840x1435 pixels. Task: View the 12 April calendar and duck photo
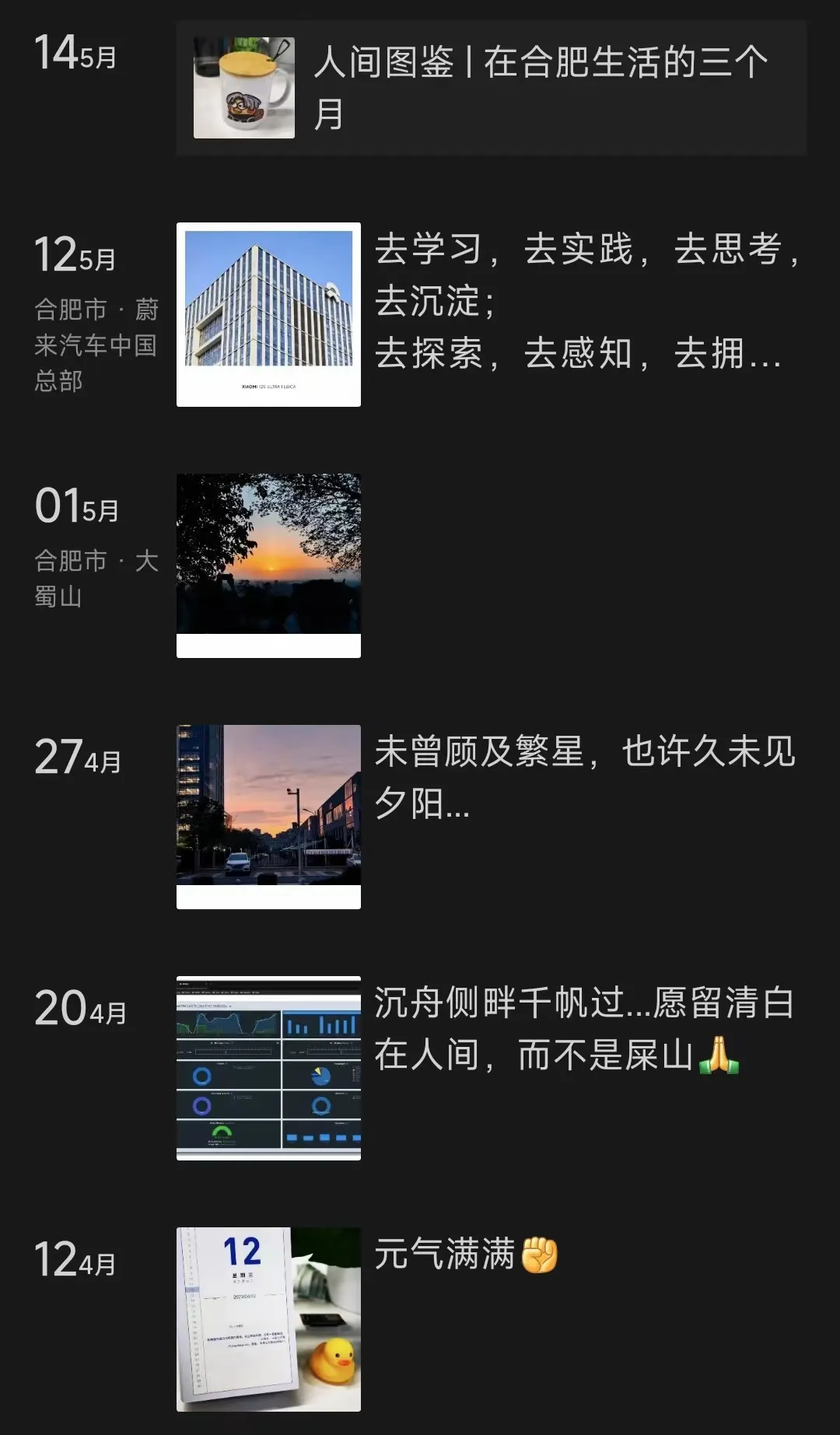[268, 1319]
